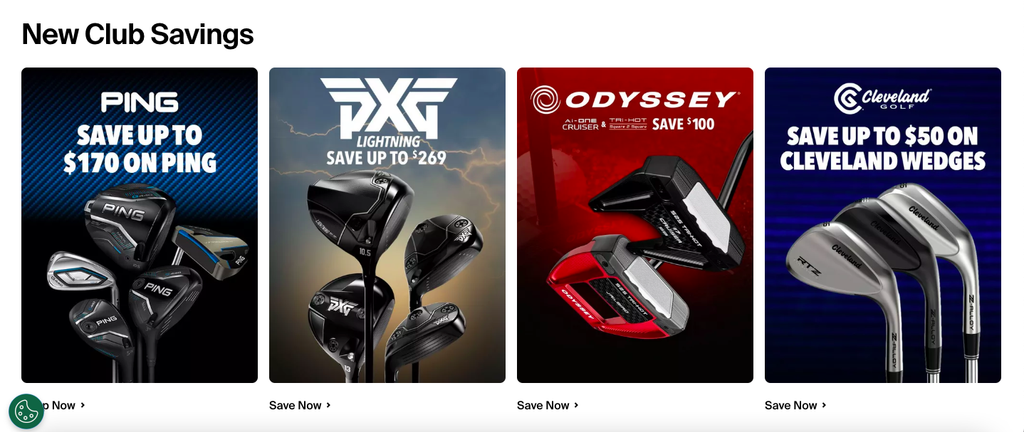Tap Save Now under the PXG banner
The height and width of the screenshot is (432, 1024).
[x=300, y=405]
